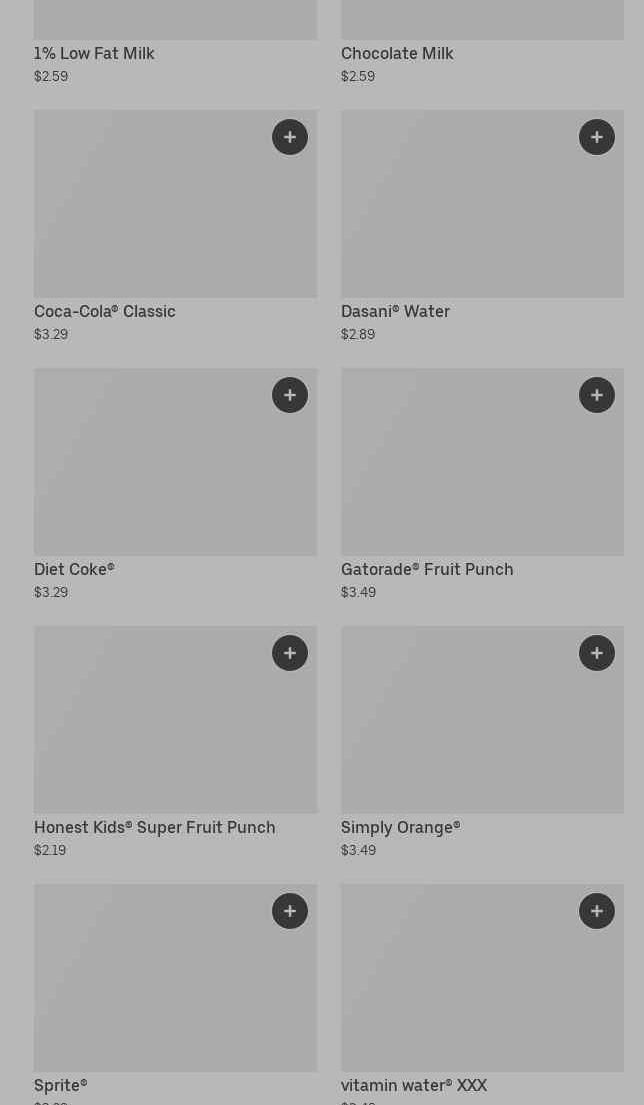
Task: Add Sprite to the order
Action: (290, 911)
